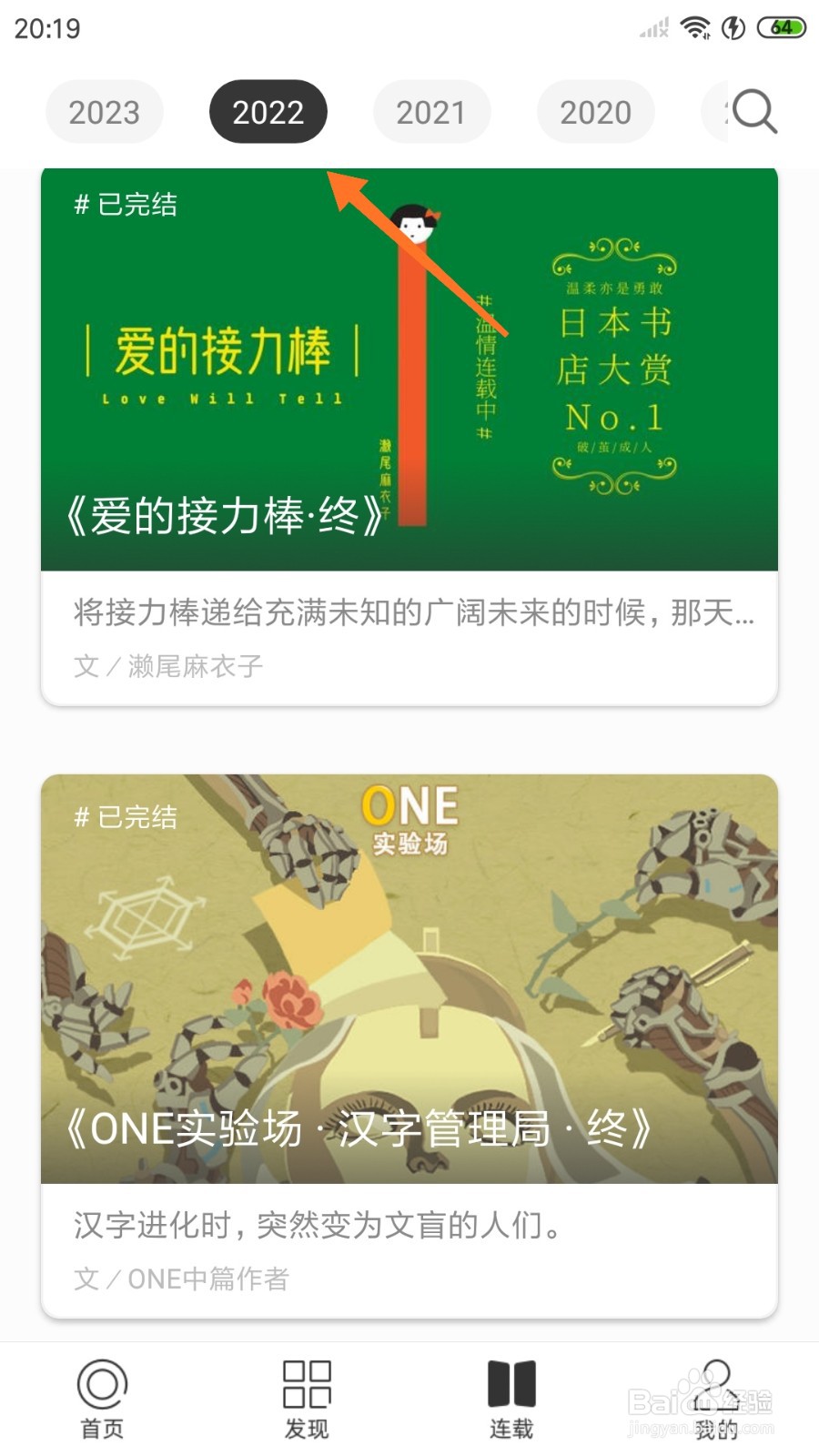Tap the cellular signal icon
This screenshot has width=819, height=1456.
pos(652,27)
